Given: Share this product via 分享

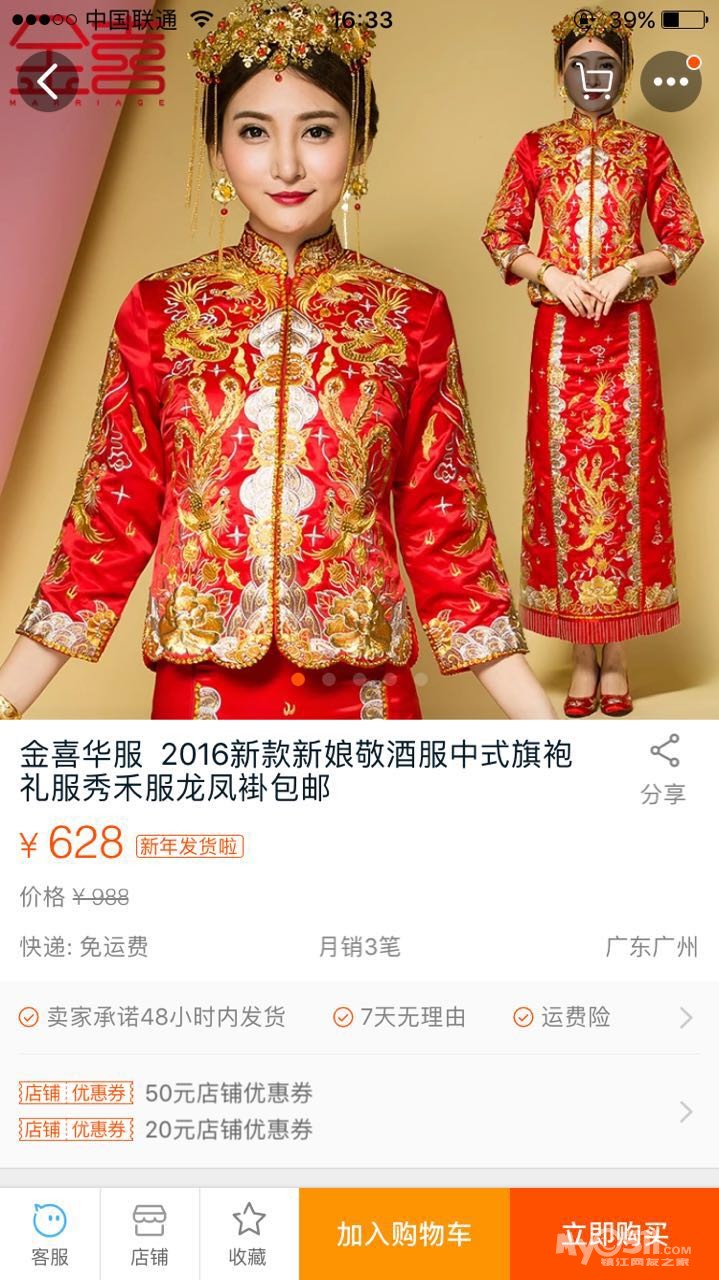Looking at the screenshot, I should click(663, 768).
